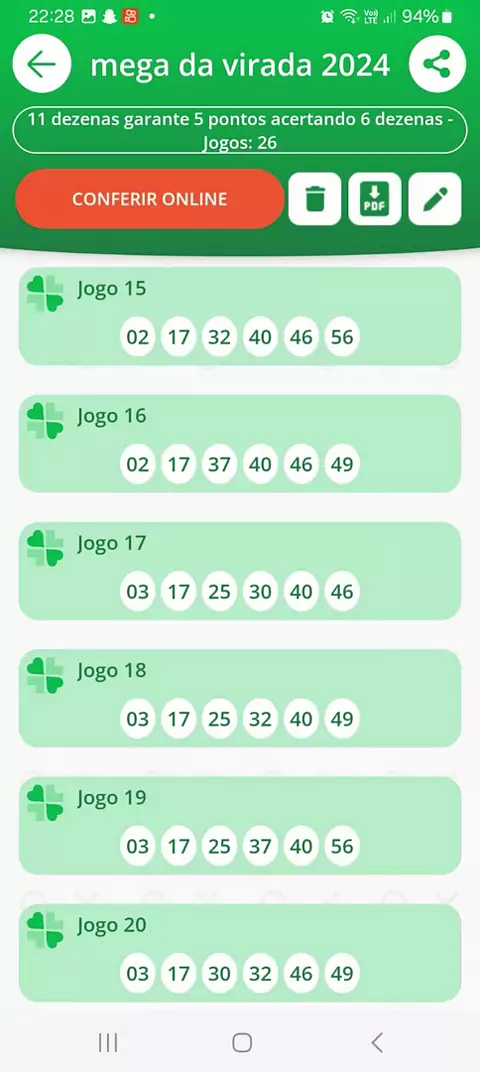480x1072 pixels.
Task: Export the games as a PDF
Action: click(375, 199)
